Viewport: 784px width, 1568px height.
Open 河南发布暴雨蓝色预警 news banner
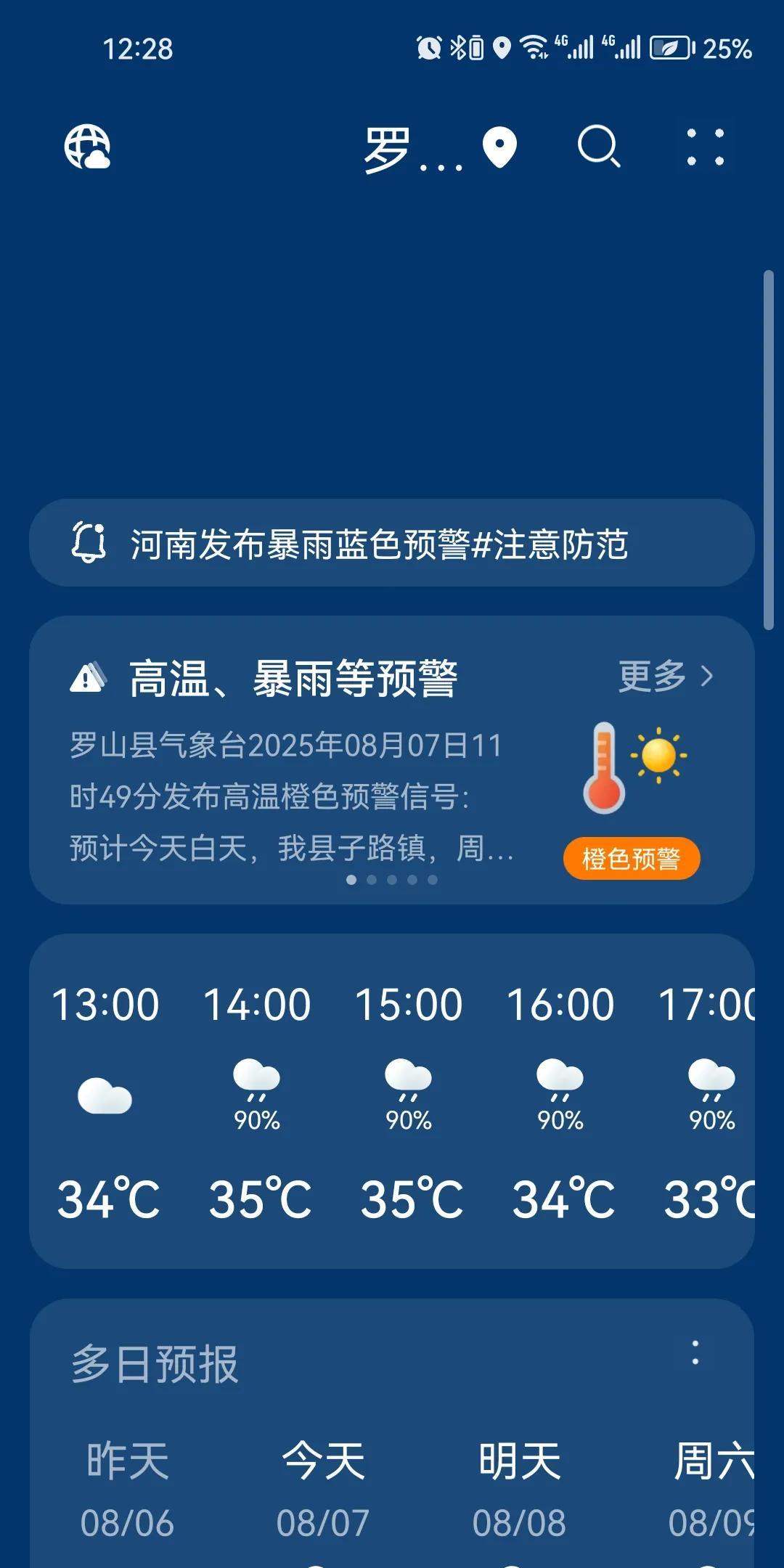pos(392,543)
